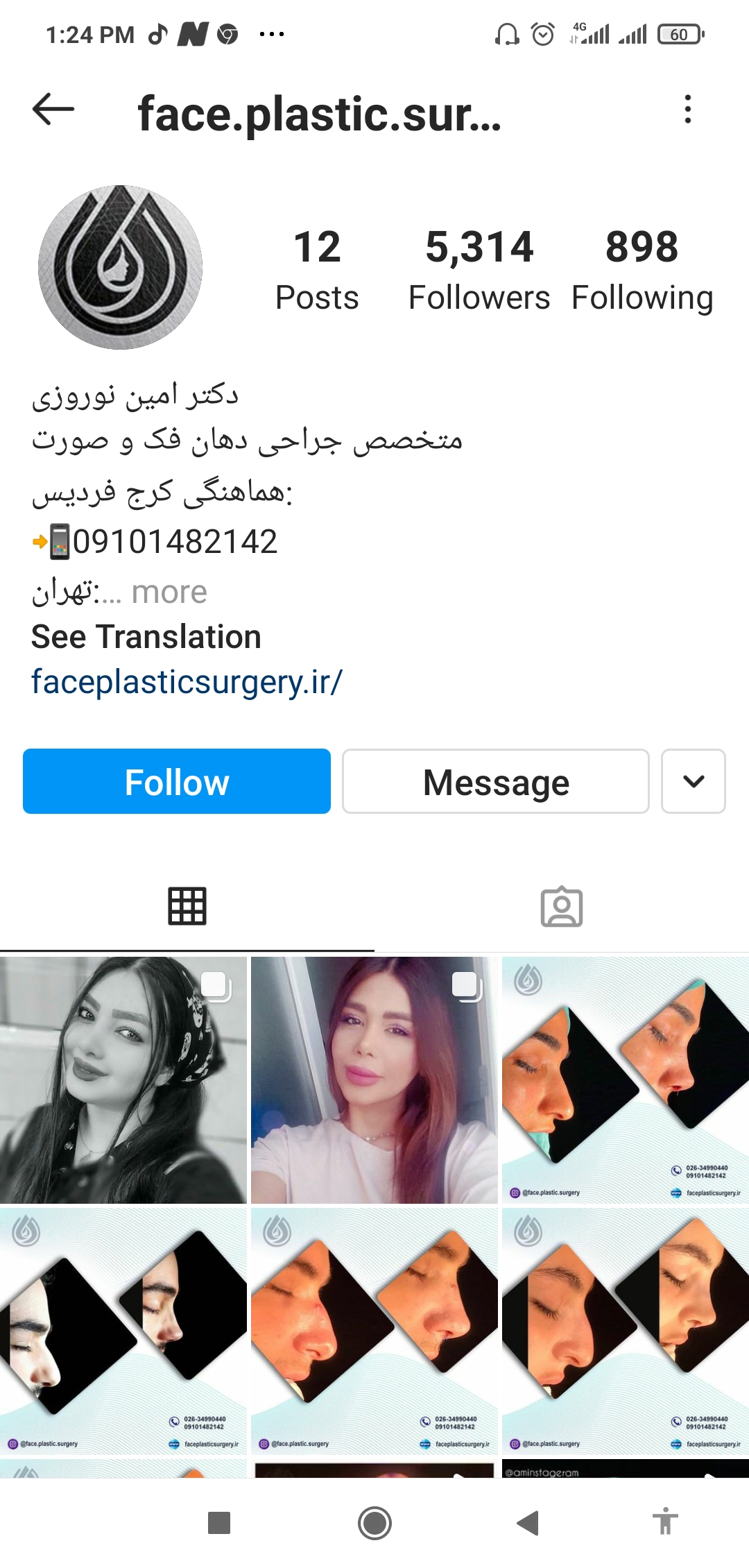The width and height of the screenshot is (749, 1568).
Task: Message this account
Action: 496,781
